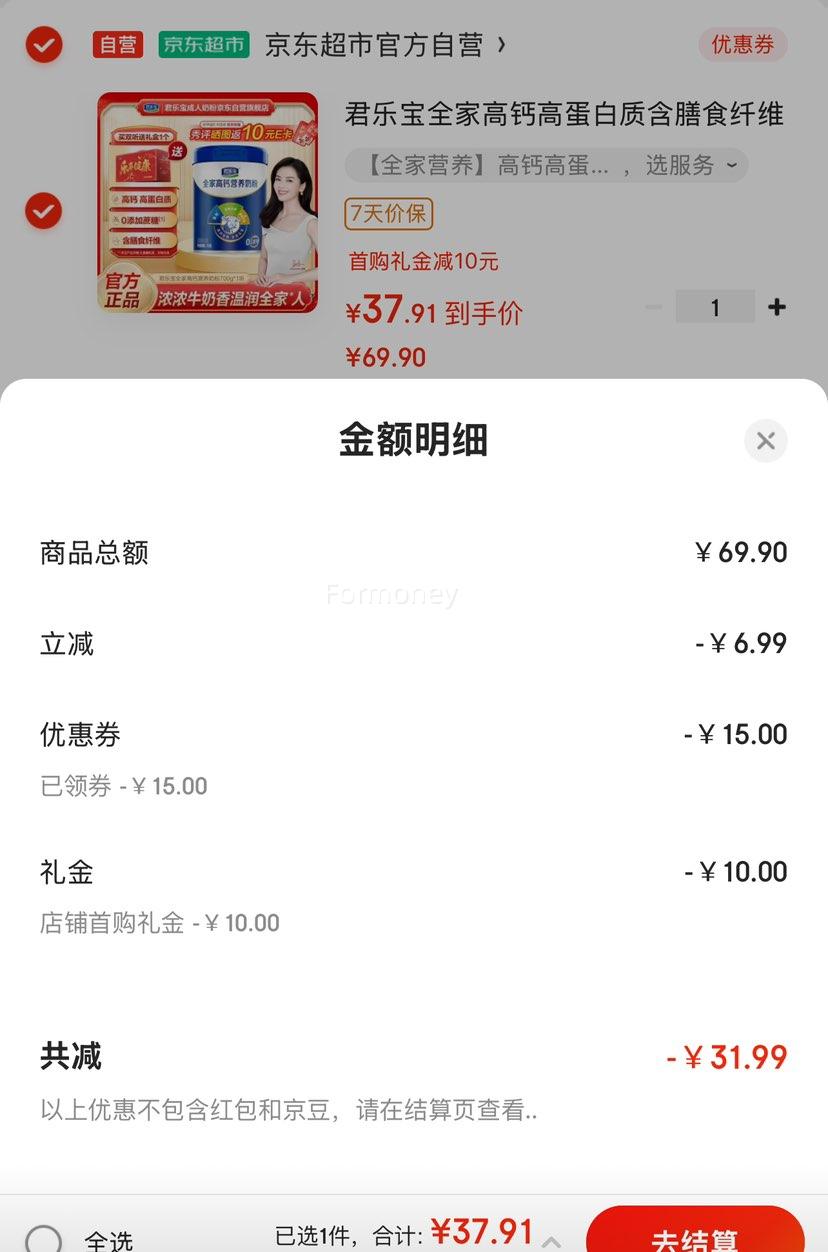
Task: Collapse the price detail arrow beside 合计
Action: point(551,1240)
